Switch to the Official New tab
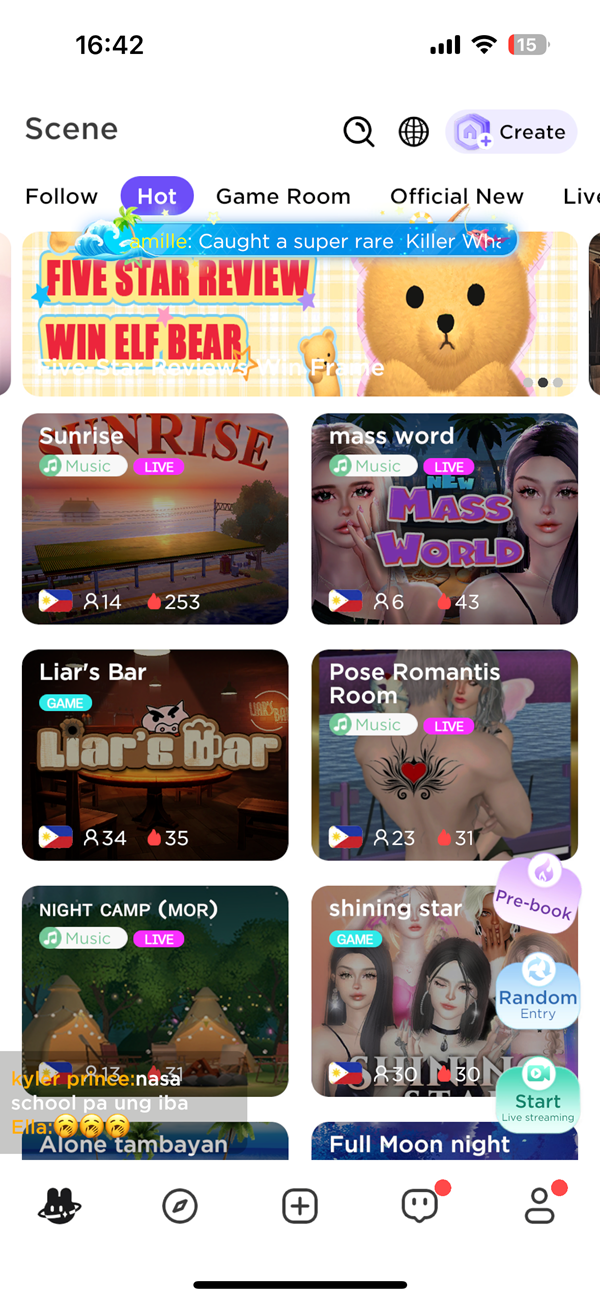 [x=456, y=196]
